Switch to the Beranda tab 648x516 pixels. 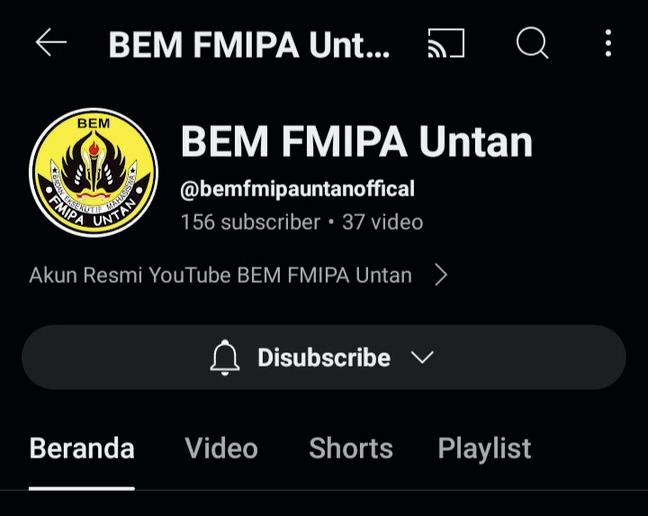[x=82, y=449]
